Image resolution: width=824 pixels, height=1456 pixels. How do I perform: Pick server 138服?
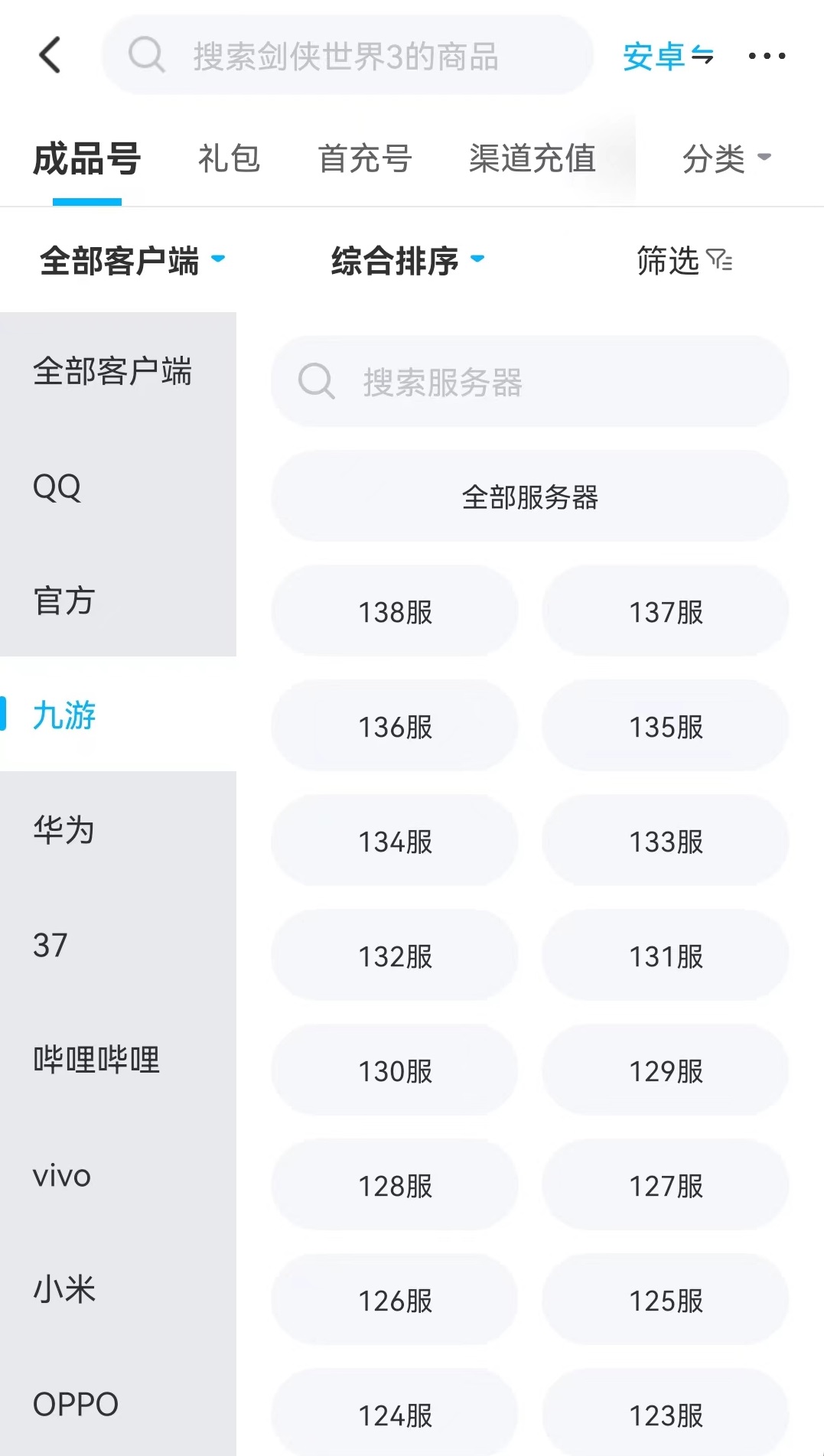click(x=395, y=611)
